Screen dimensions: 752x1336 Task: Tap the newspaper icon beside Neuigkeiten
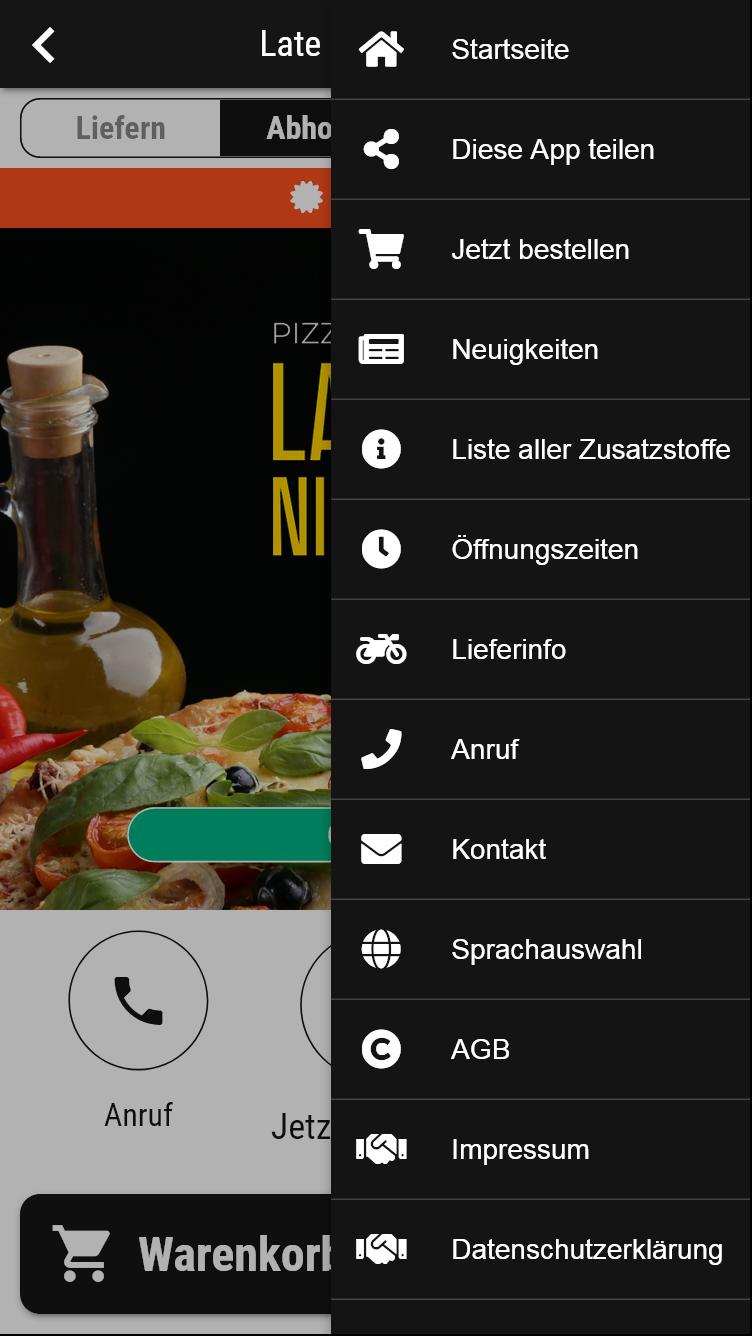[x=383, y=350]
